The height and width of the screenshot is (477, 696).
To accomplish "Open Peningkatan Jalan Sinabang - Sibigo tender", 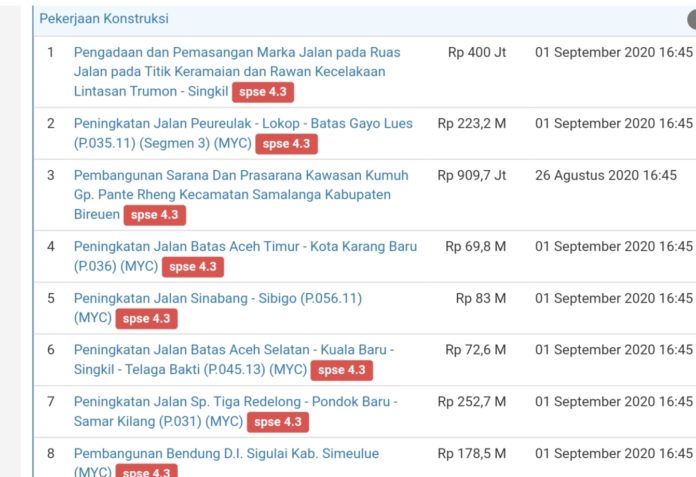I will (x=217, y=298).
